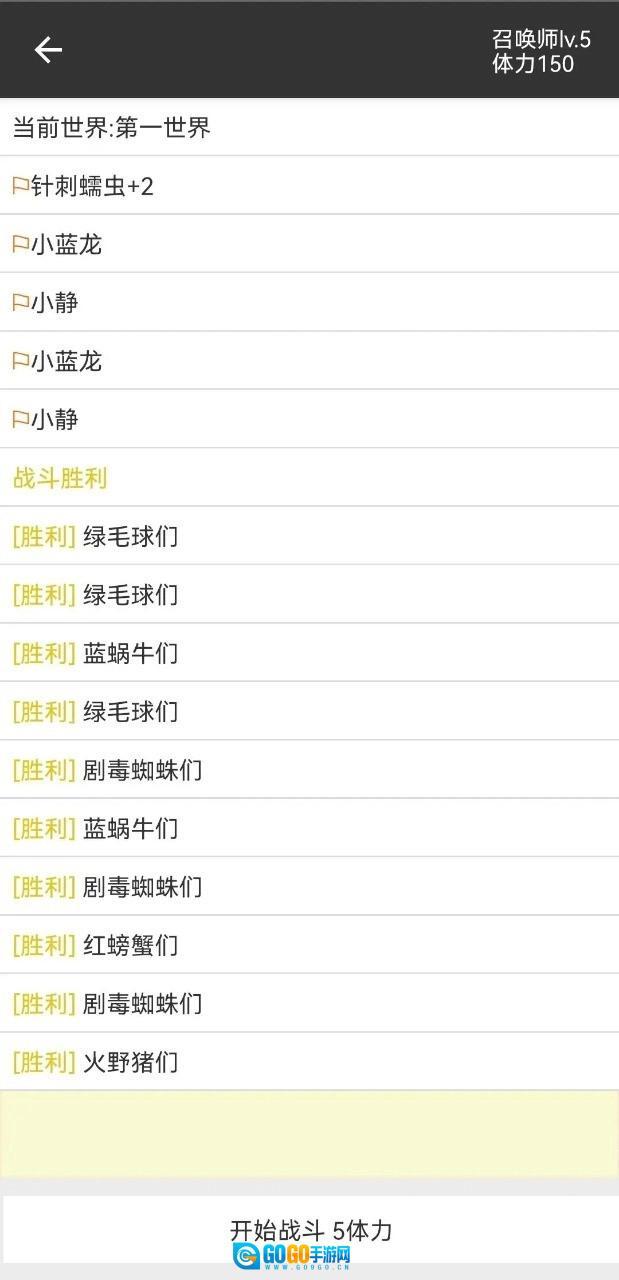Go back with the top arrow
This screenshot has height=1280, width=619.
48,49
